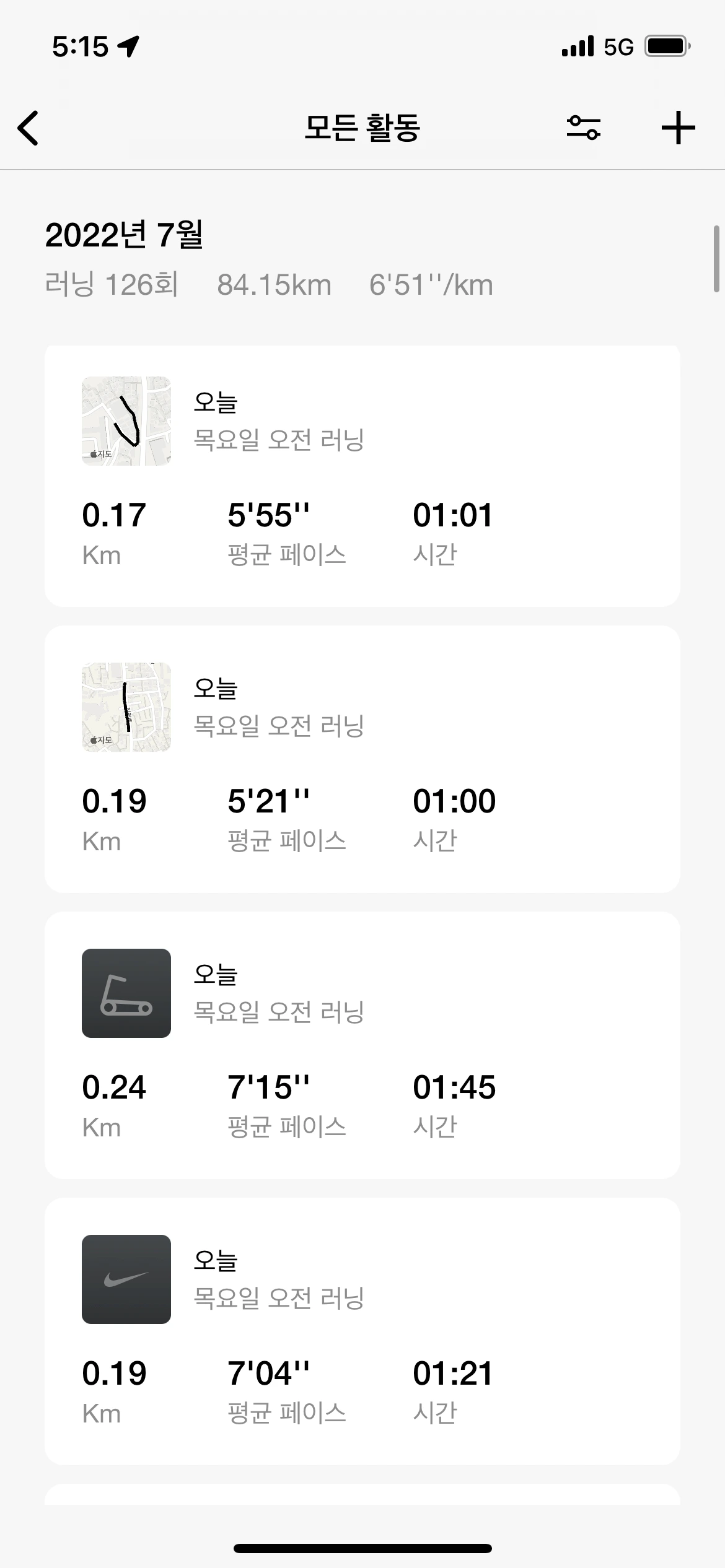View the run lasting 01:00

(362, 759)
